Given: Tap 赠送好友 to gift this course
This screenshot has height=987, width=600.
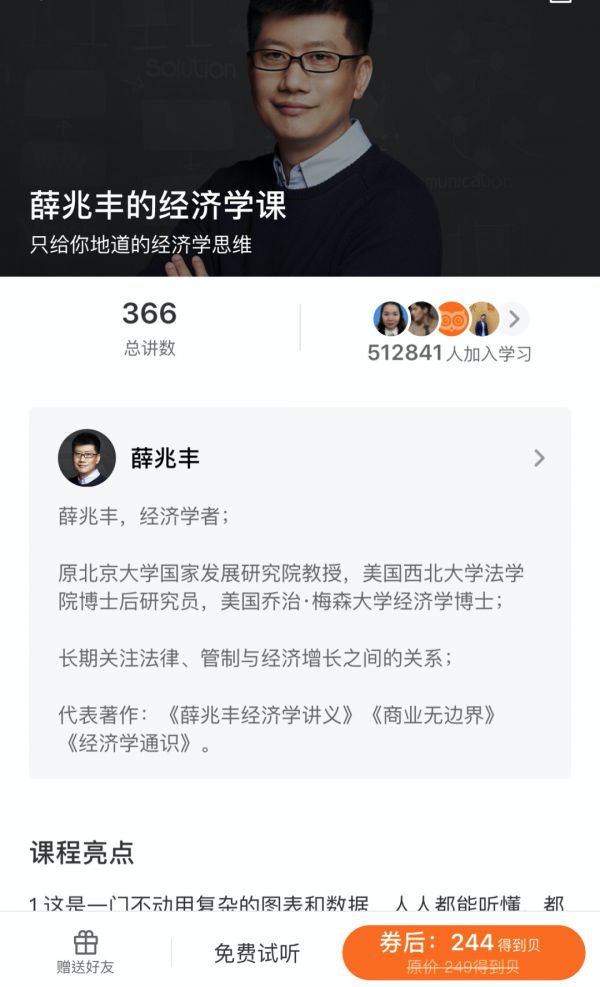Looking at the screenshot, I should 85,952.
